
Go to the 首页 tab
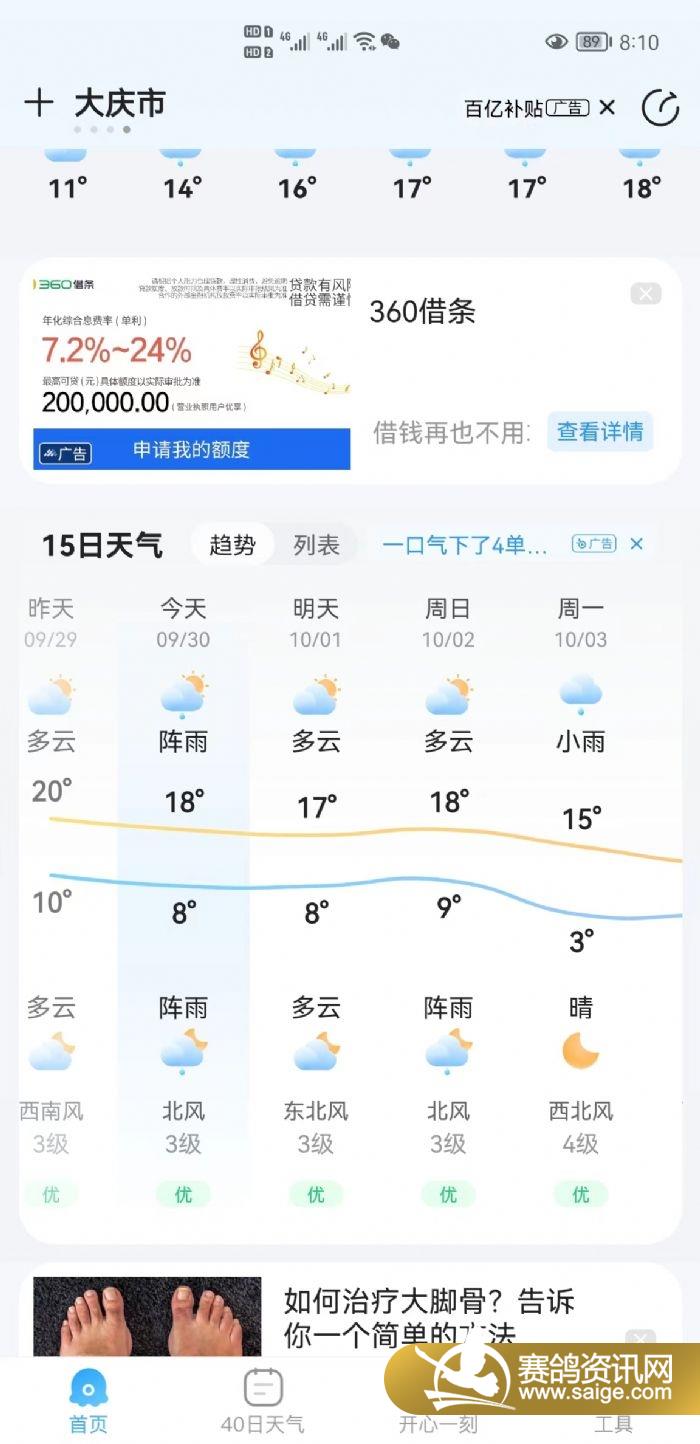(88, 1400)
